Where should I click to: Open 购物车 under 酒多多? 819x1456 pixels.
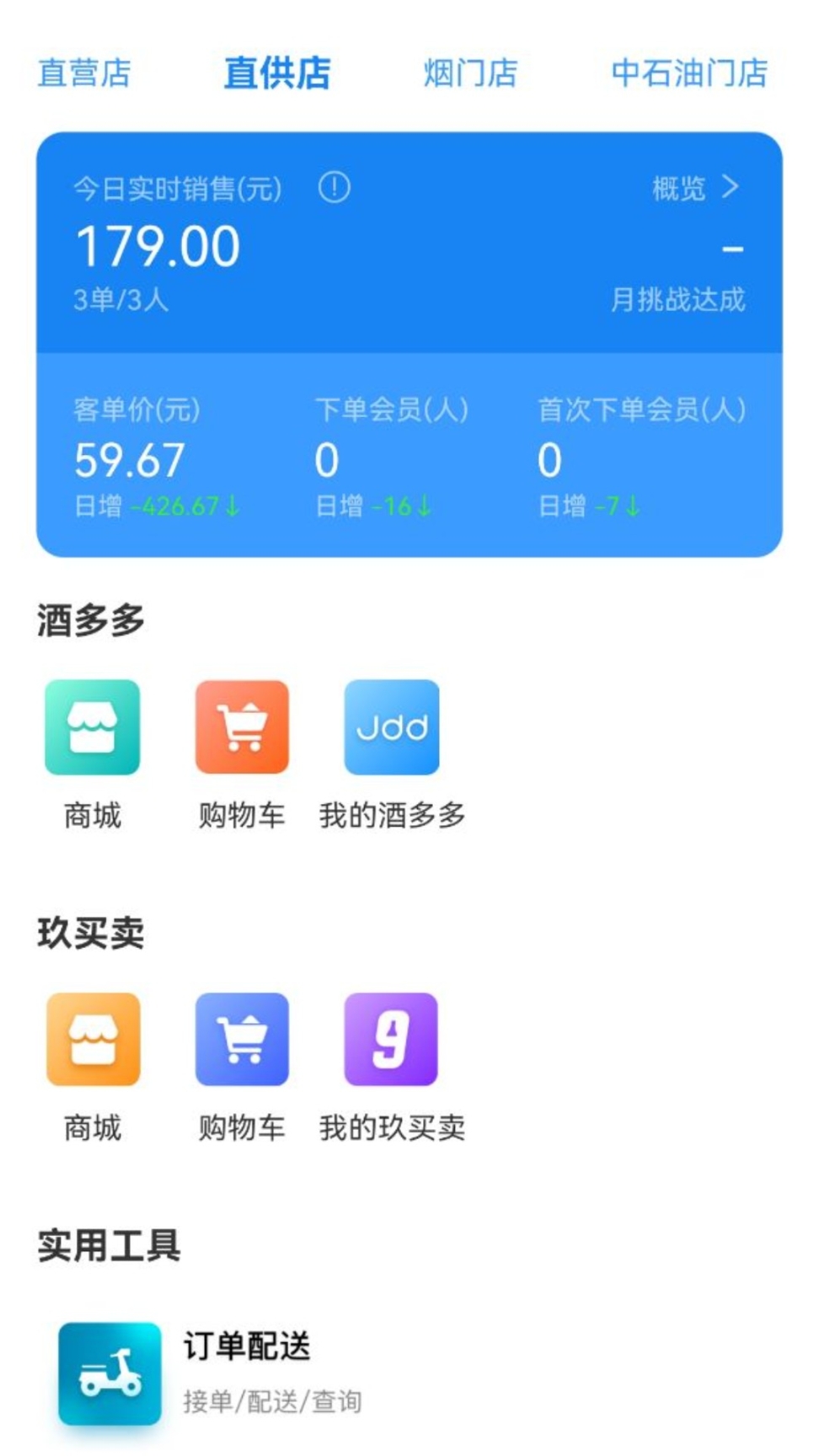coord(242,728)
